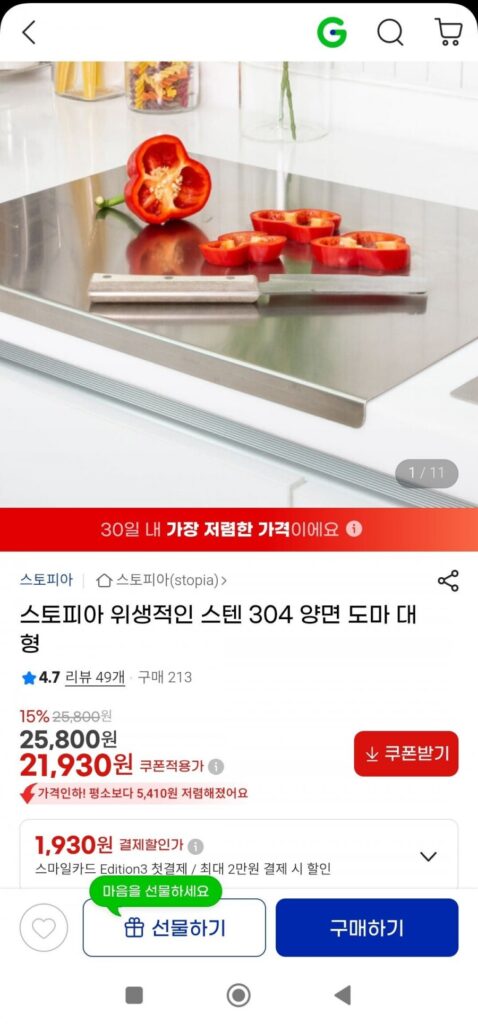478x1024 pixels.
Task: Add this product to wishlist with heart
Action: pos(44,927)
